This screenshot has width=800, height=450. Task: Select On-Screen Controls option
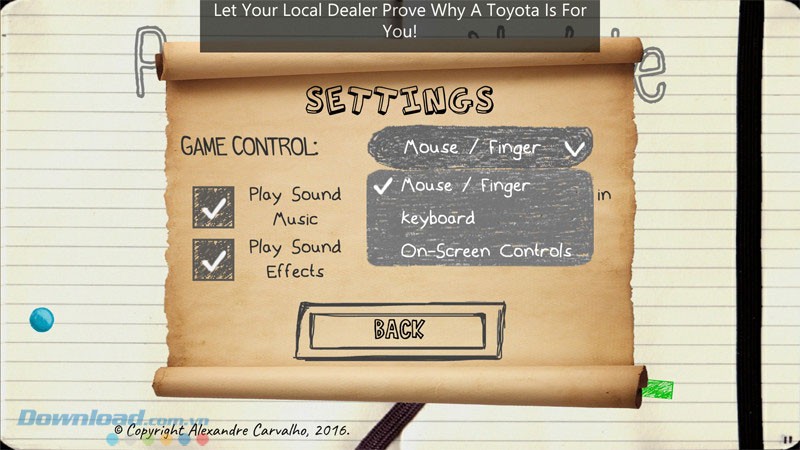click(485, 250)
